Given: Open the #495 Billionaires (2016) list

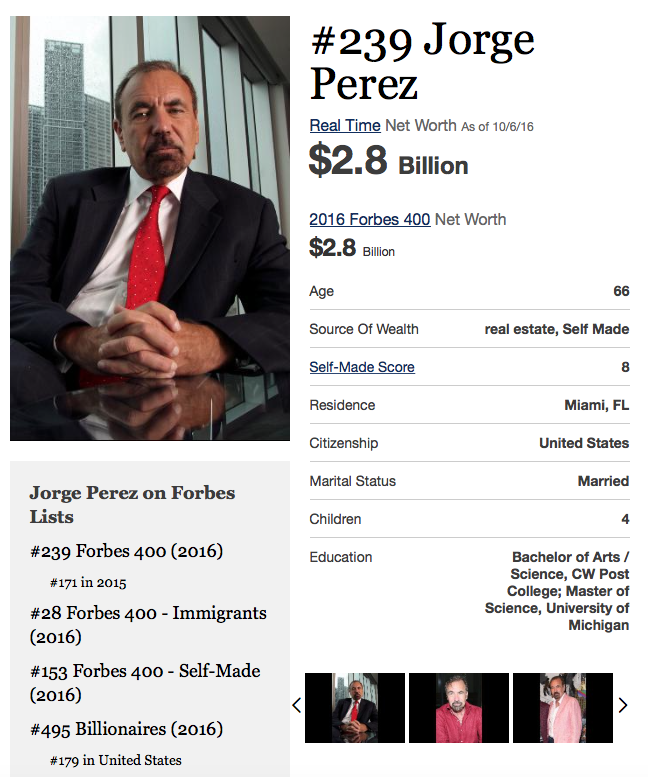Looking at the screenshot, I should tap(126, 729).
